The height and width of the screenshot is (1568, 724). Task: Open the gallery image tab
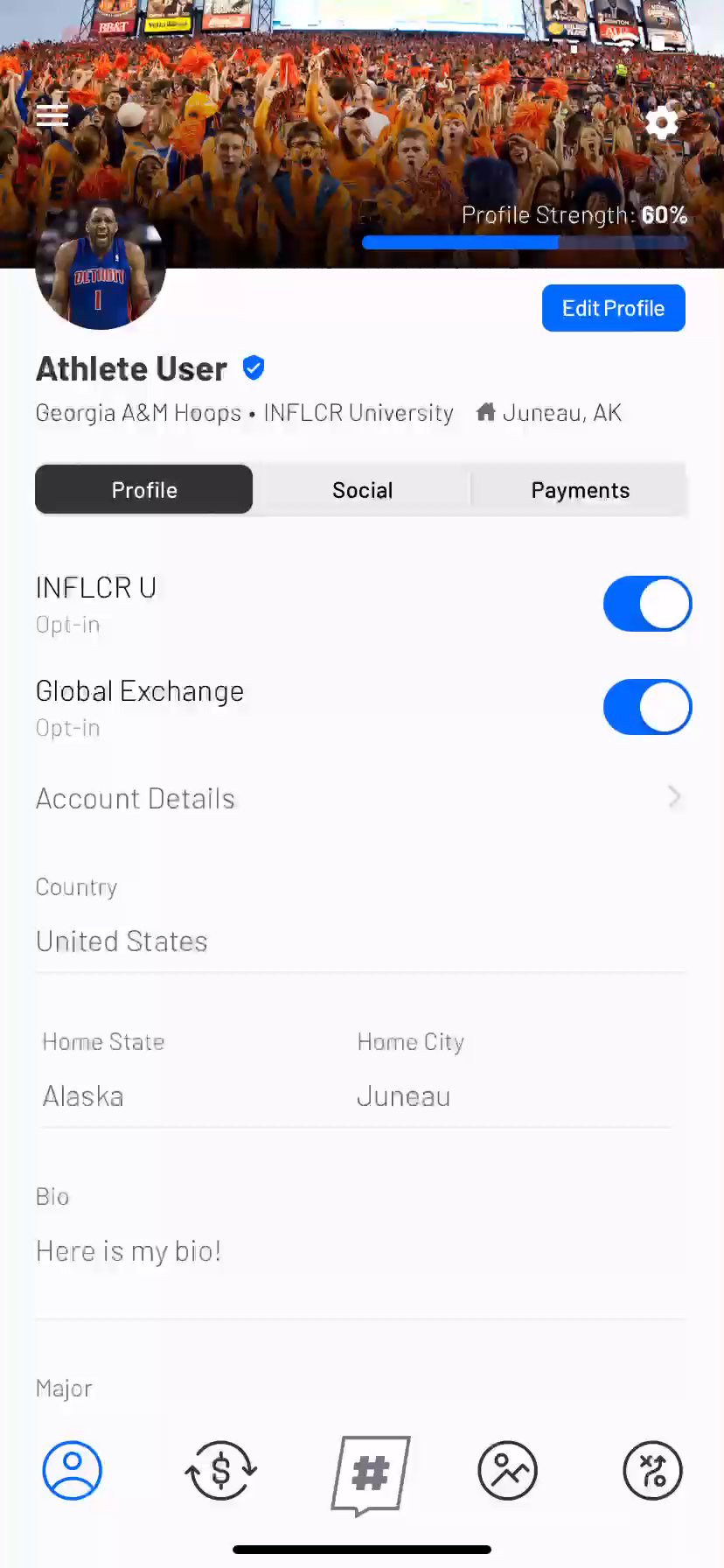pos(507,1471)
